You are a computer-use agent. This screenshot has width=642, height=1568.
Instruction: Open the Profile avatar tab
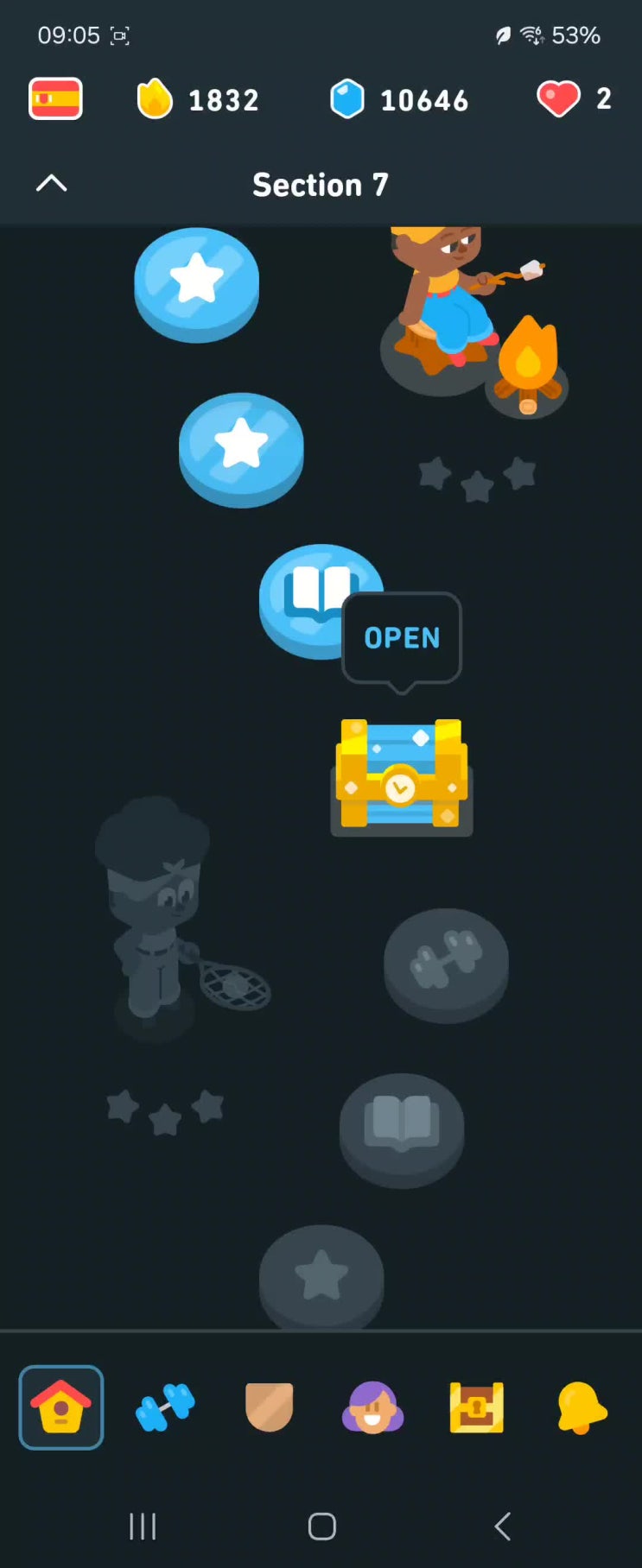372,1407
